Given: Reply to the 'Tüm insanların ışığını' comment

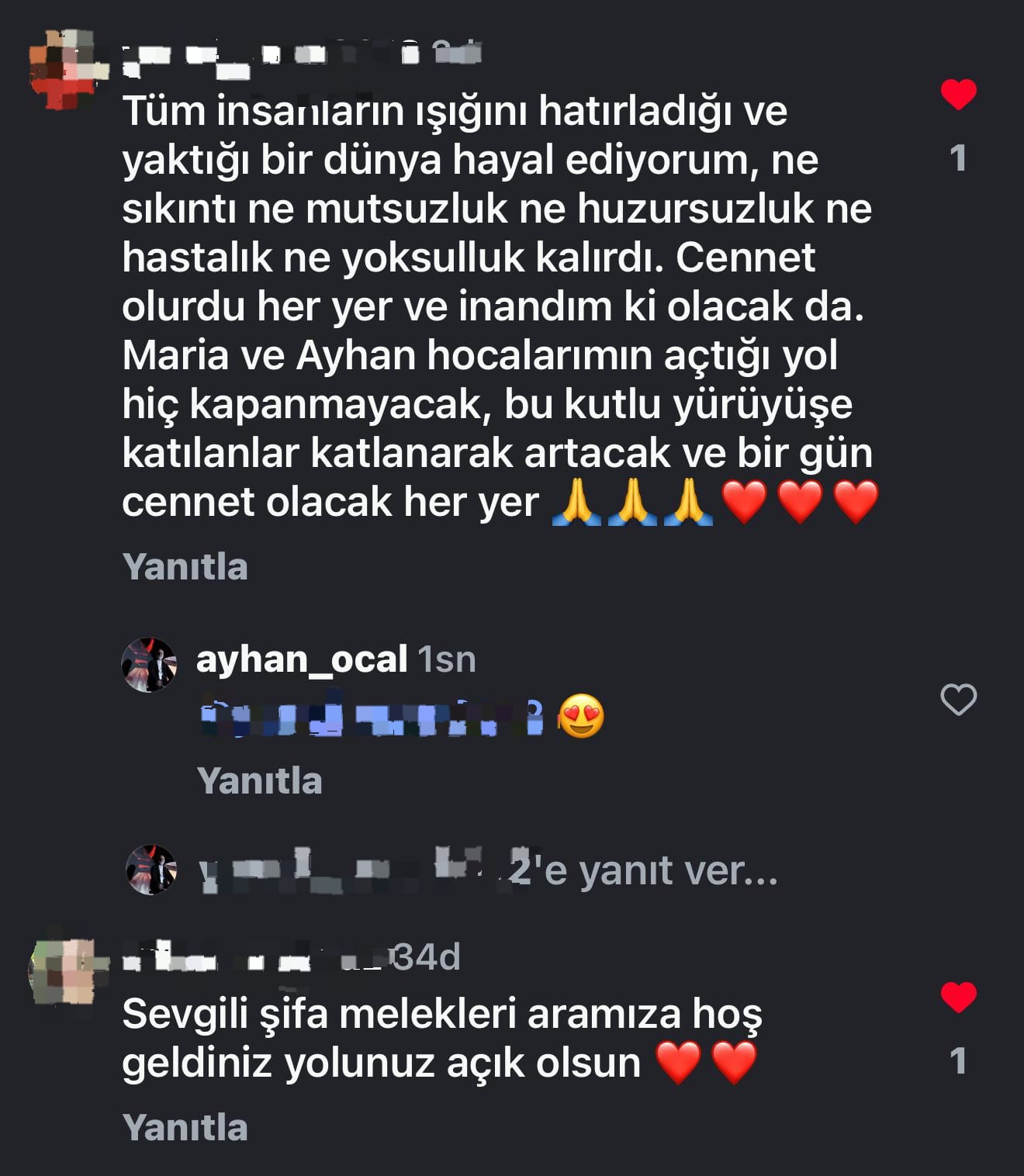Looking at the screenshot, I should tap(185, 567).
